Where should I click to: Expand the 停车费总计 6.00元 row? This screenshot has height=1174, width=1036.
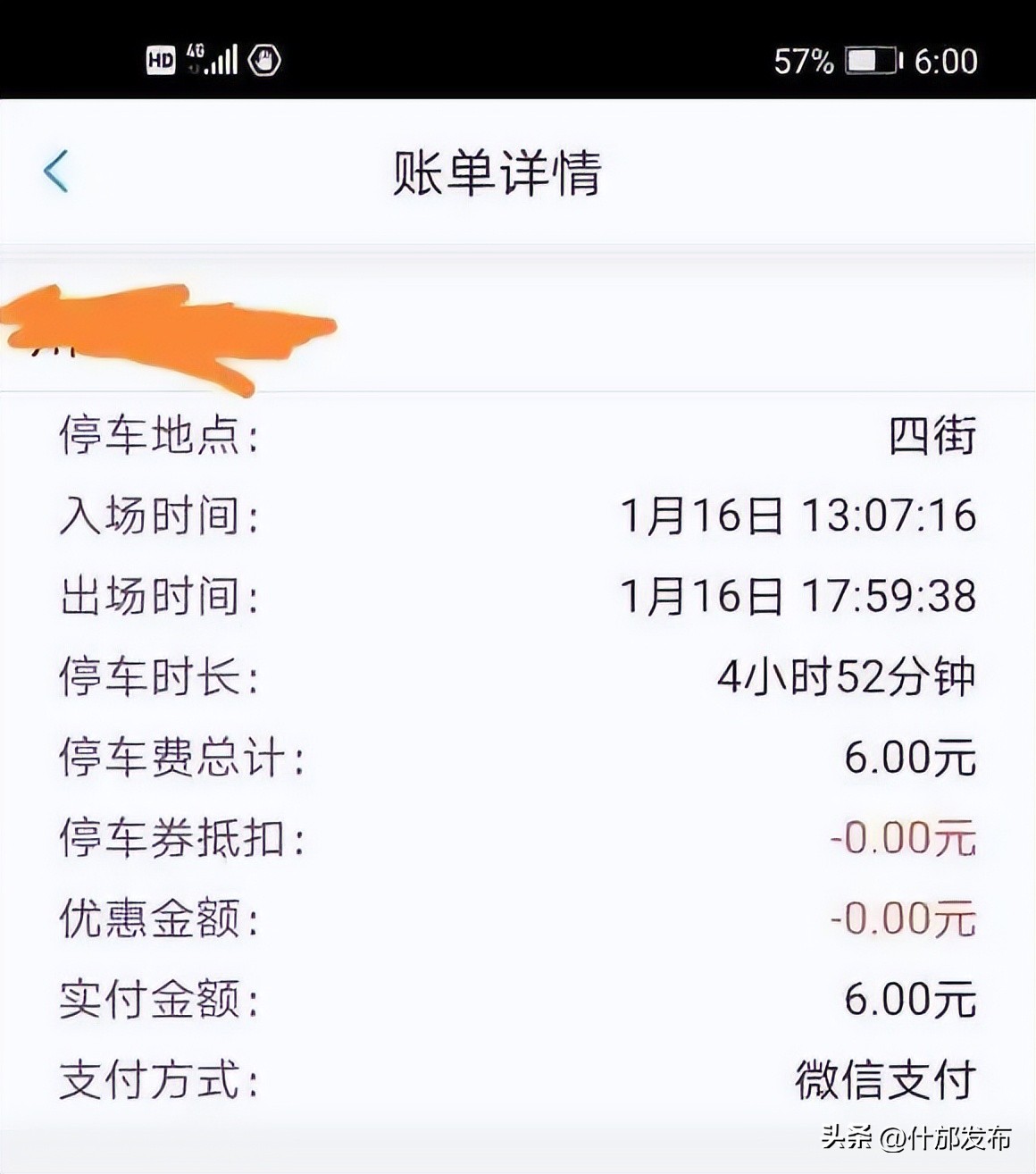(518, 757)
